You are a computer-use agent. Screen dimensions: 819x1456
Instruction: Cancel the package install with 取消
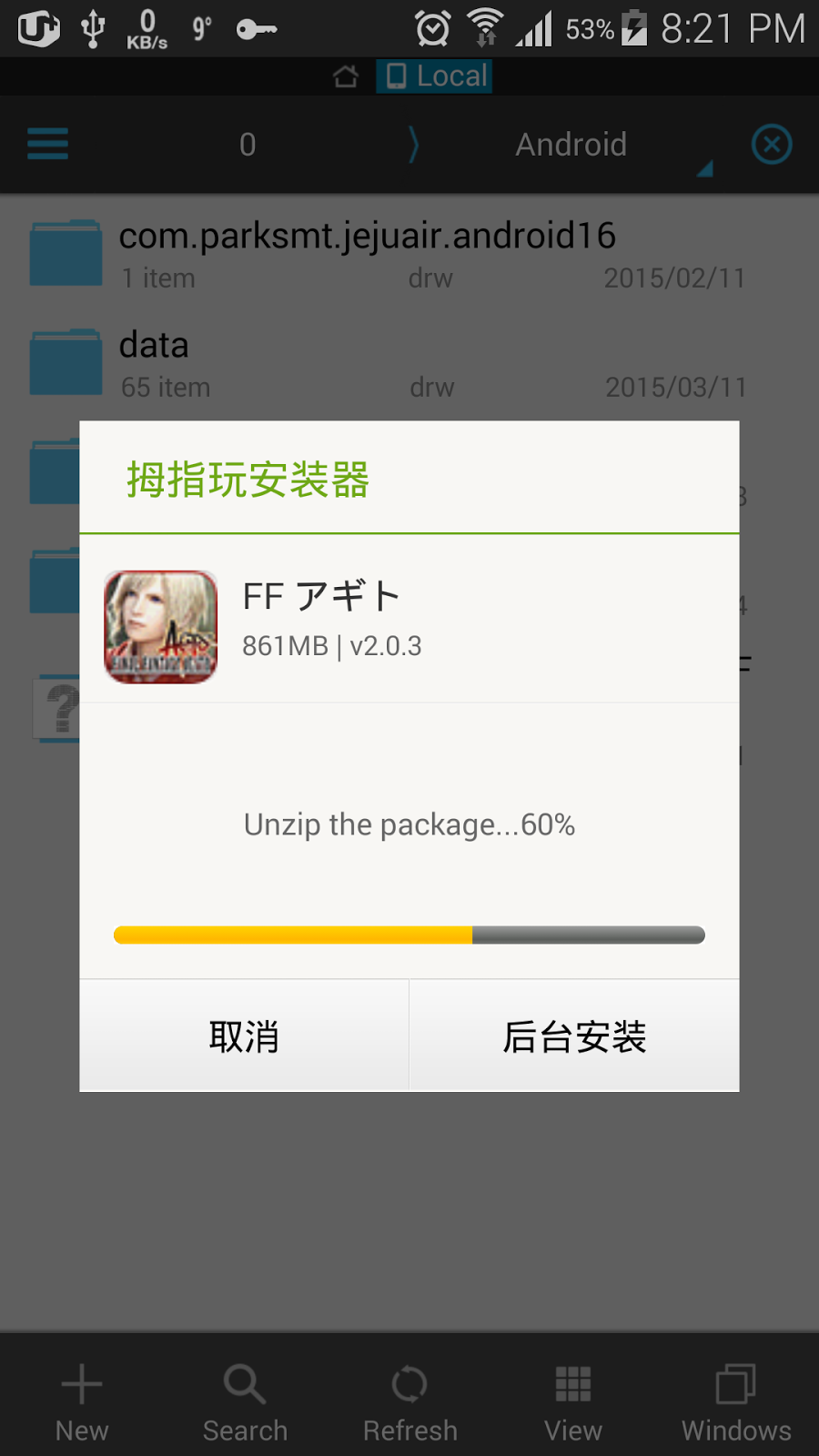tap(244, 1036)
